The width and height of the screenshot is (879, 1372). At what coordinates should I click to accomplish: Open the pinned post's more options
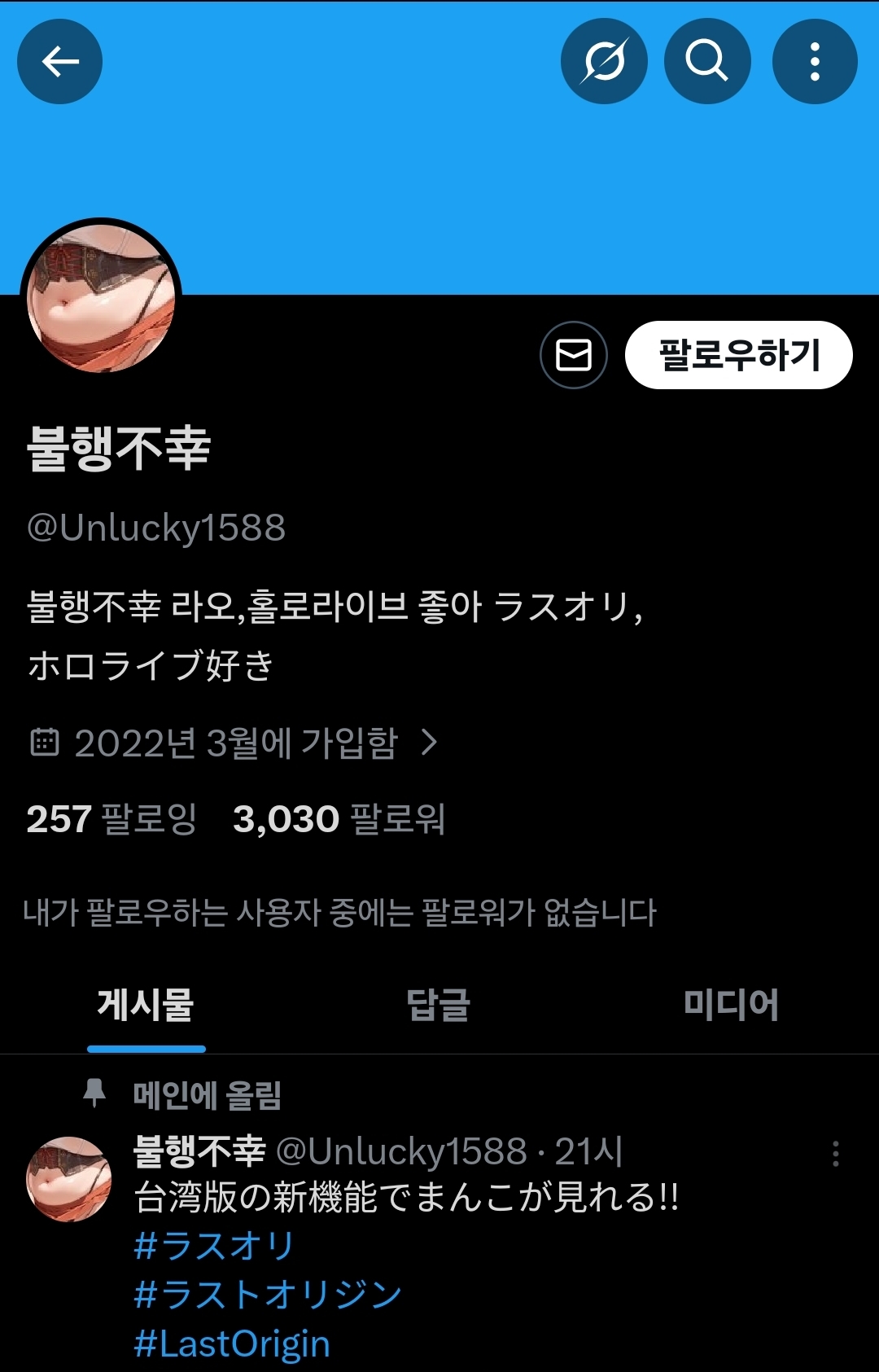(x=835, y=1154)
